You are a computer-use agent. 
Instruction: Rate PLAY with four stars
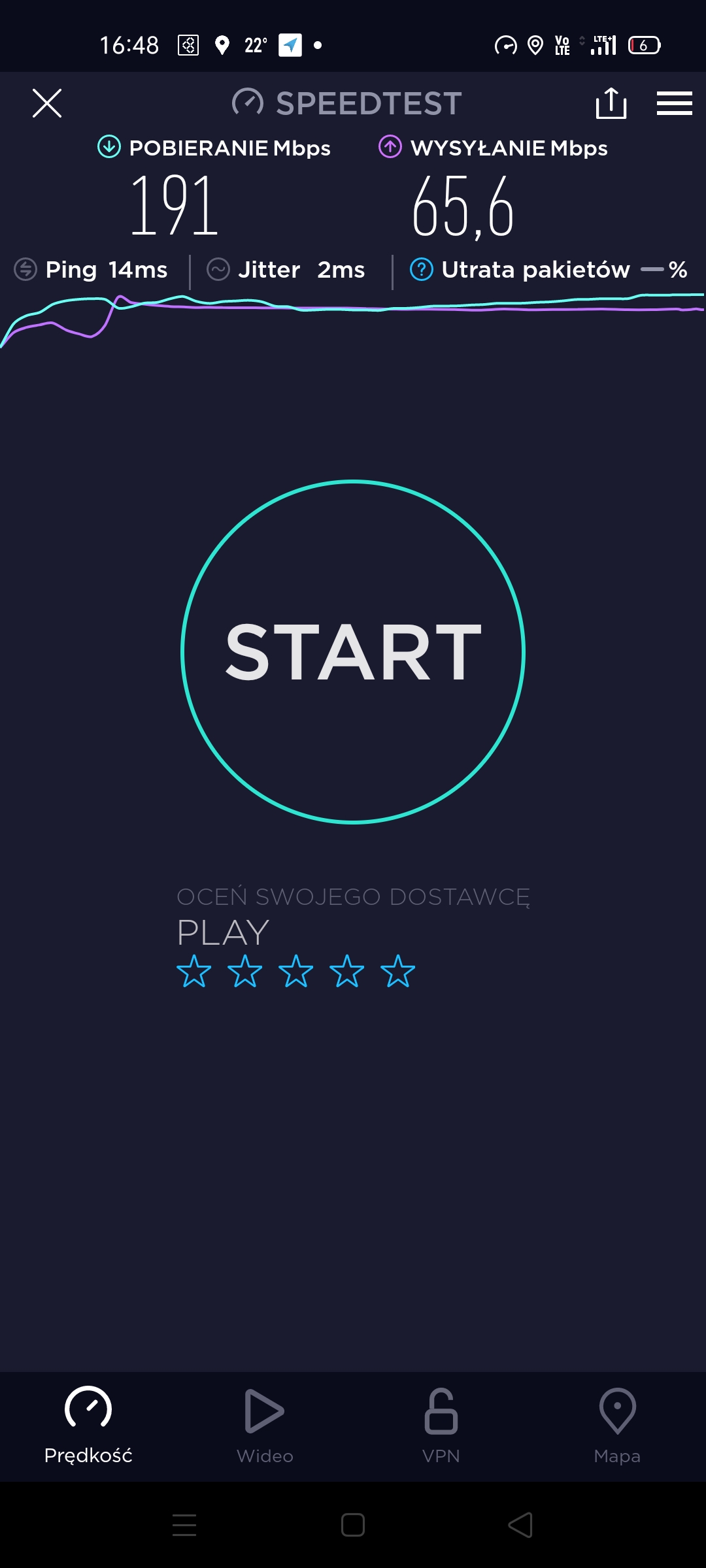coord(347,971)
